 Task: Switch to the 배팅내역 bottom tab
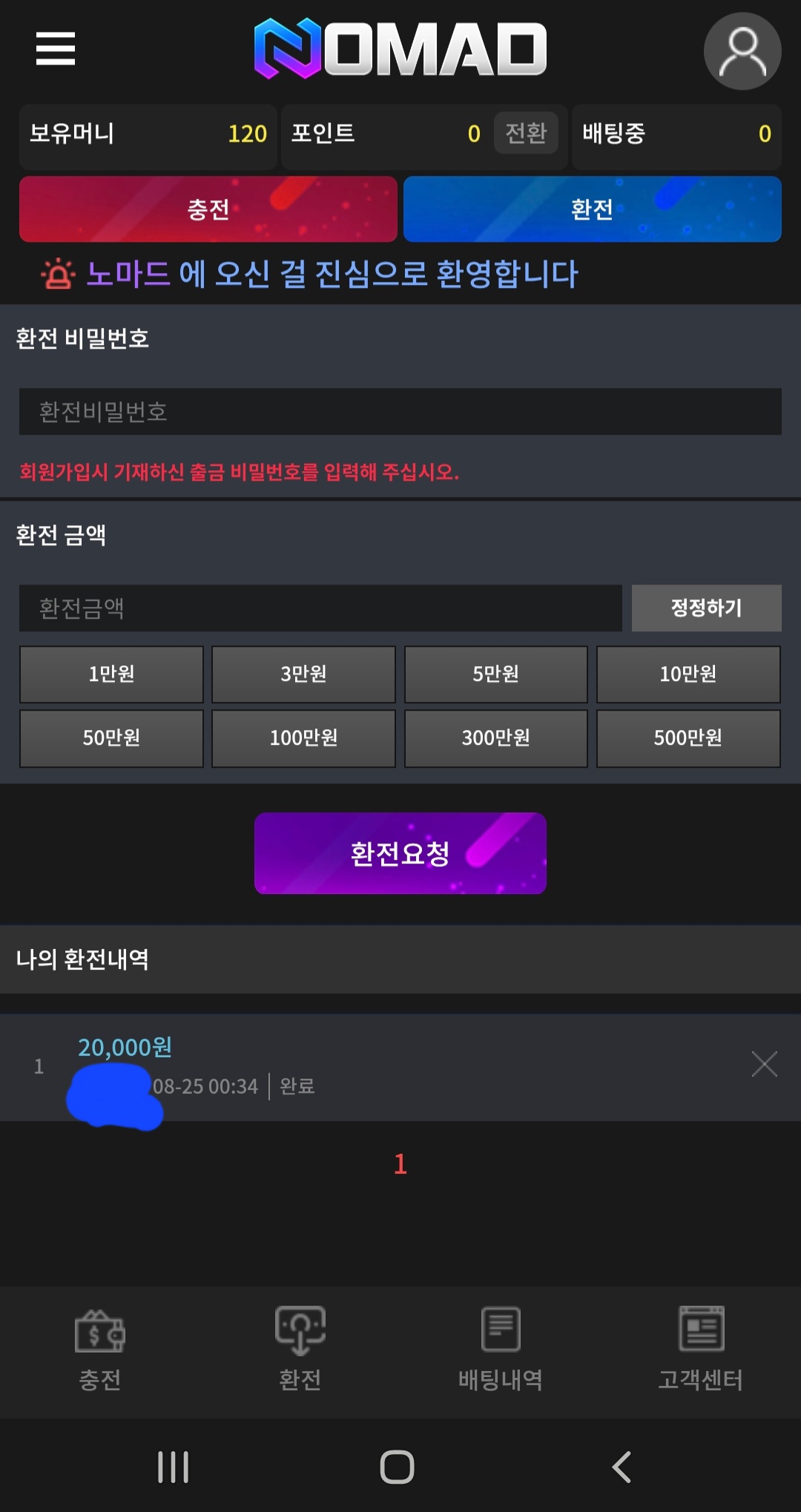[501, 1348]
